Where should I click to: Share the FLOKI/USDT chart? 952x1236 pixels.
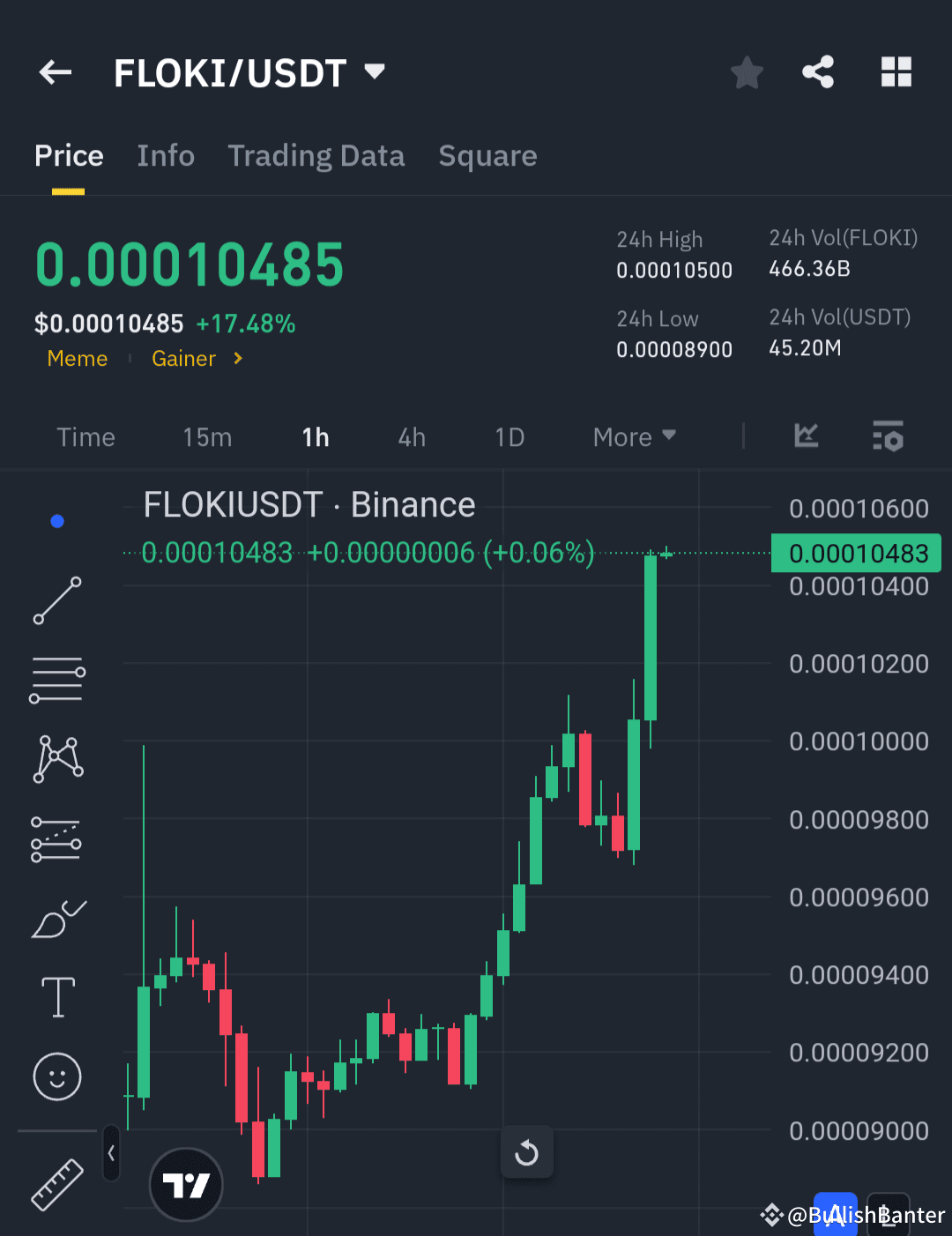(818, 72)
